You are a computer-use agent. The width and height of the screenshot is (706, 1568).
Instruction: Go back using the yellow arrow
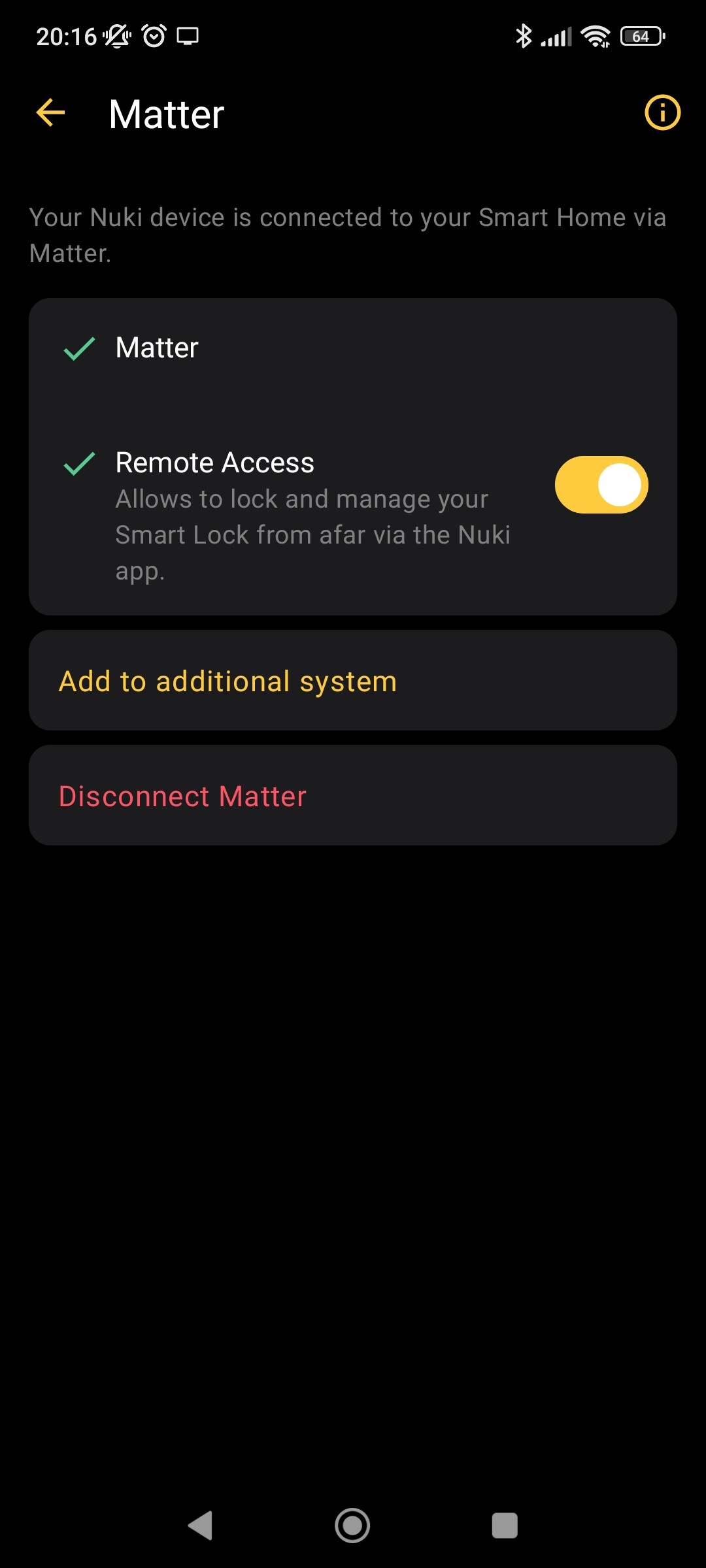(x=50, y=113)
